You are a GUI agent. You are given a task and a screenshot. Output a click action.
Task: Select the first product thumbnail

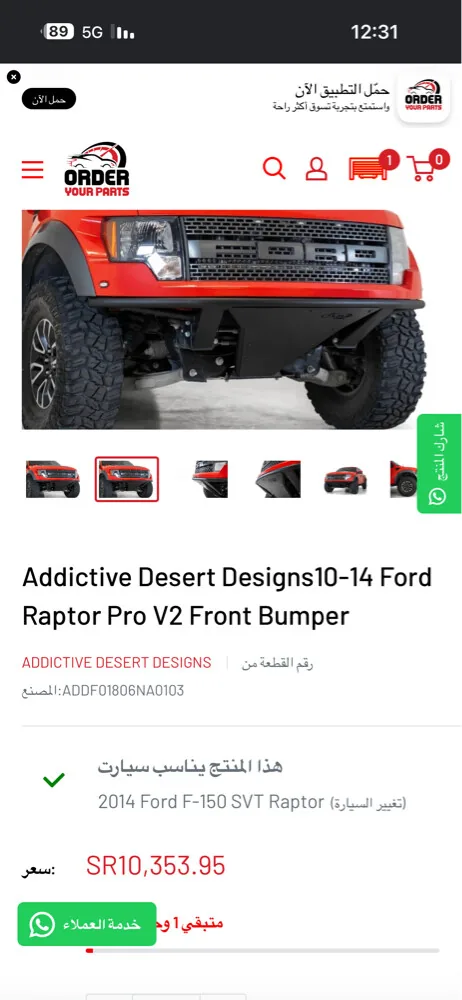click(x=53, y=479)
